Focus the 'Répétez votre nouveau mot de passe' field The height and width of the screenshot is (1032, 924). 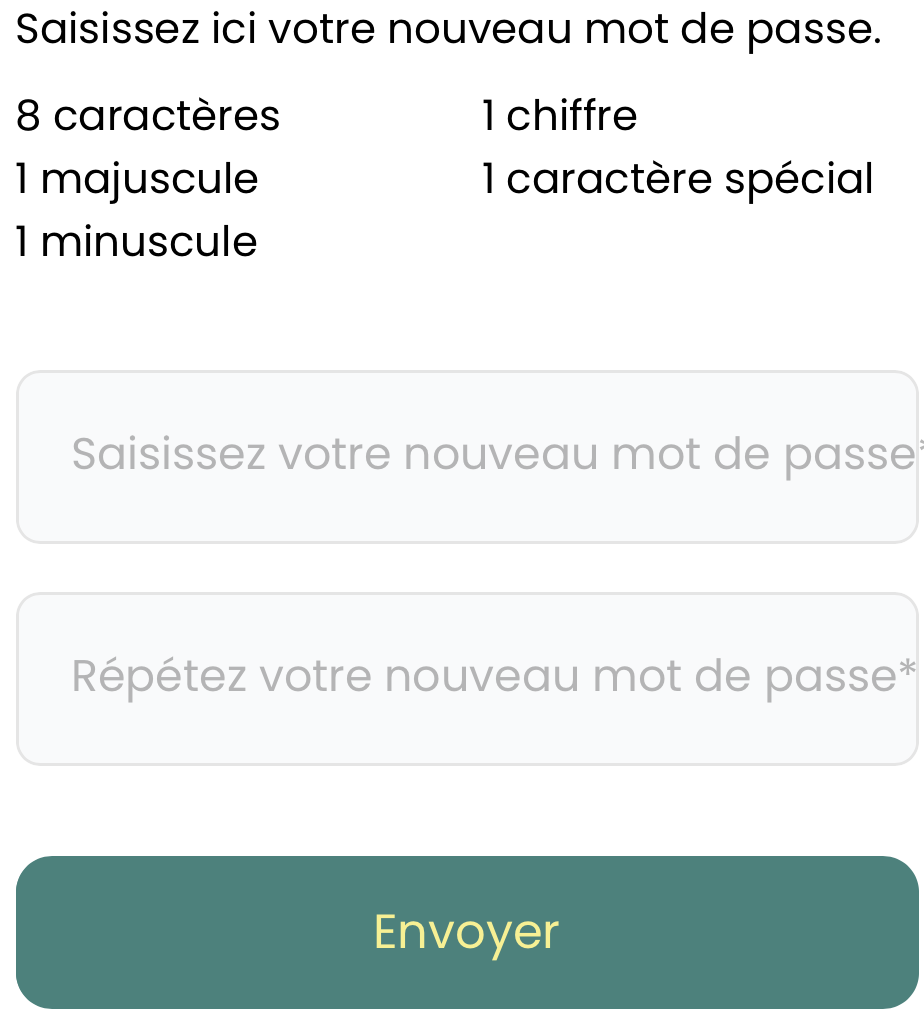point(466,679)
